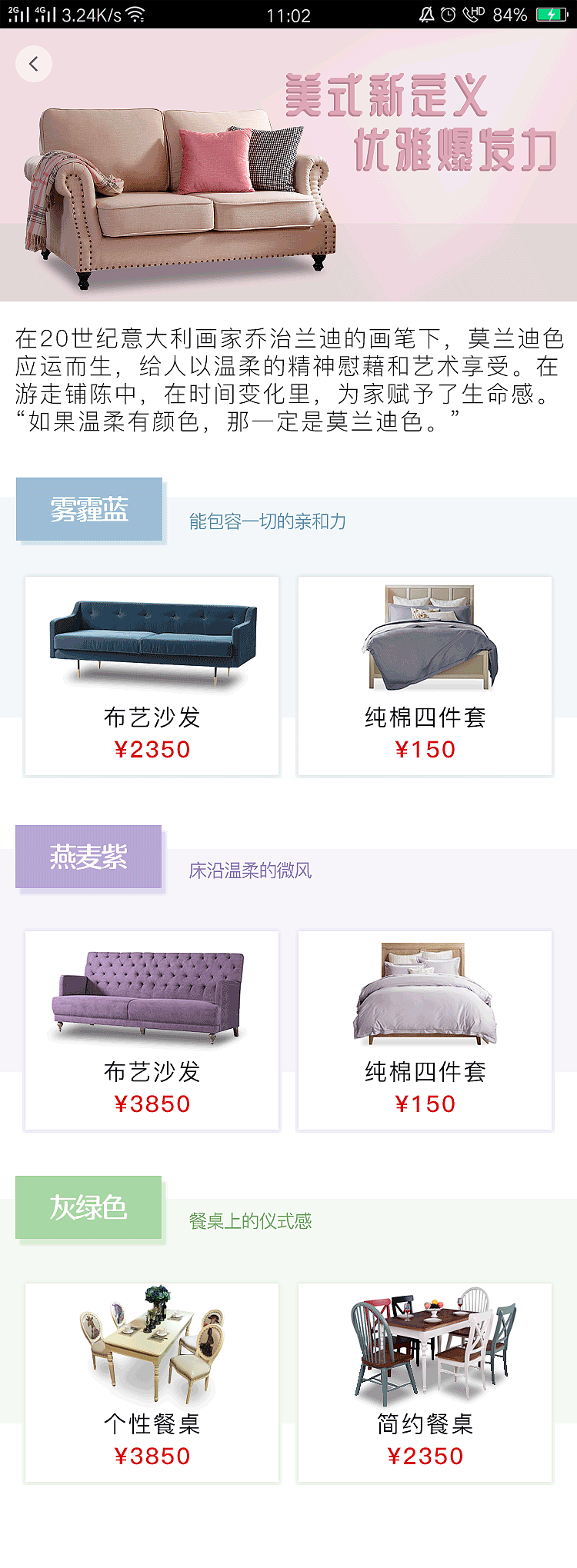
Task: Open the 个性餐桌 product card
Action: coord(152,1382)
